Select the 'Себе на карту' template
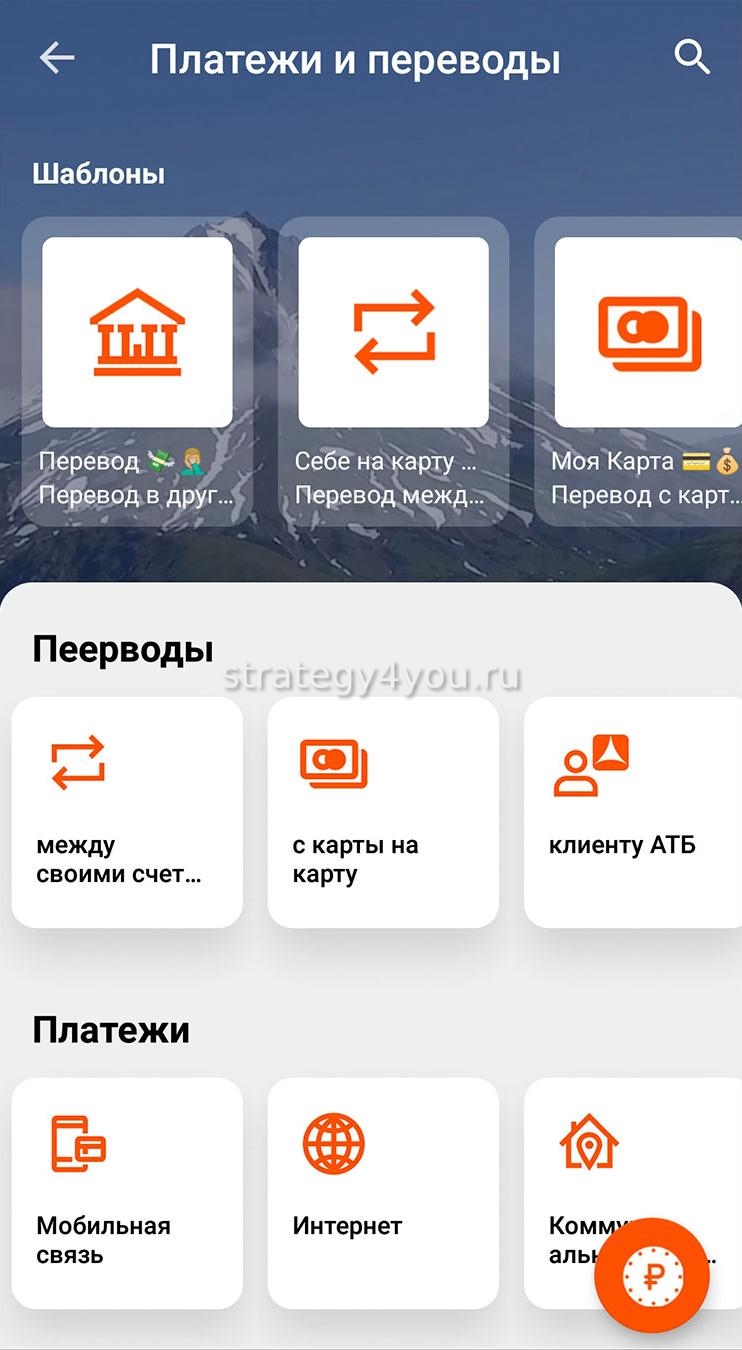Image resolution: width=742 pixels, height=1350 pixels. 393,370
